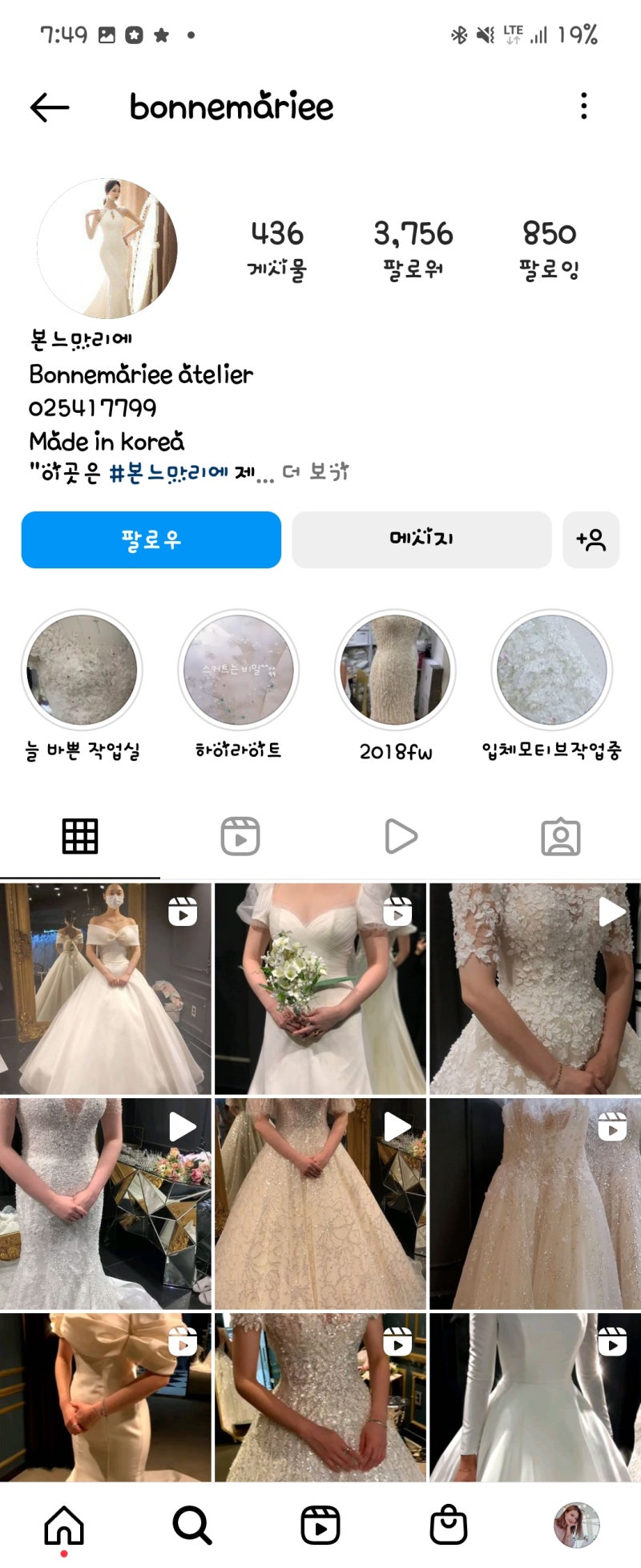Switch to the video play tab
Image resolution: width=641 pixels, height=1568 pixels.
[401, 836]
